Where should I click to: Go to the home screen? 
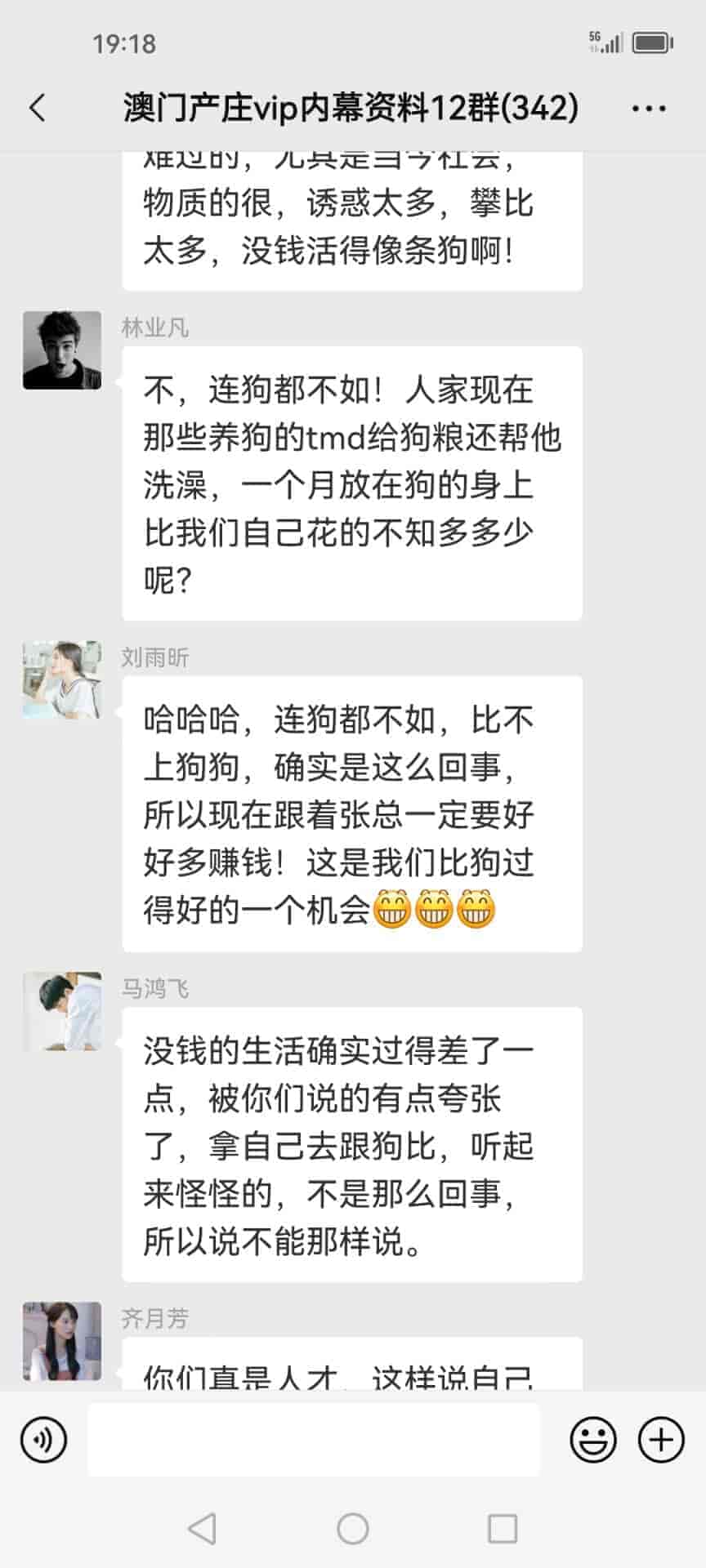pos(353,1528)
